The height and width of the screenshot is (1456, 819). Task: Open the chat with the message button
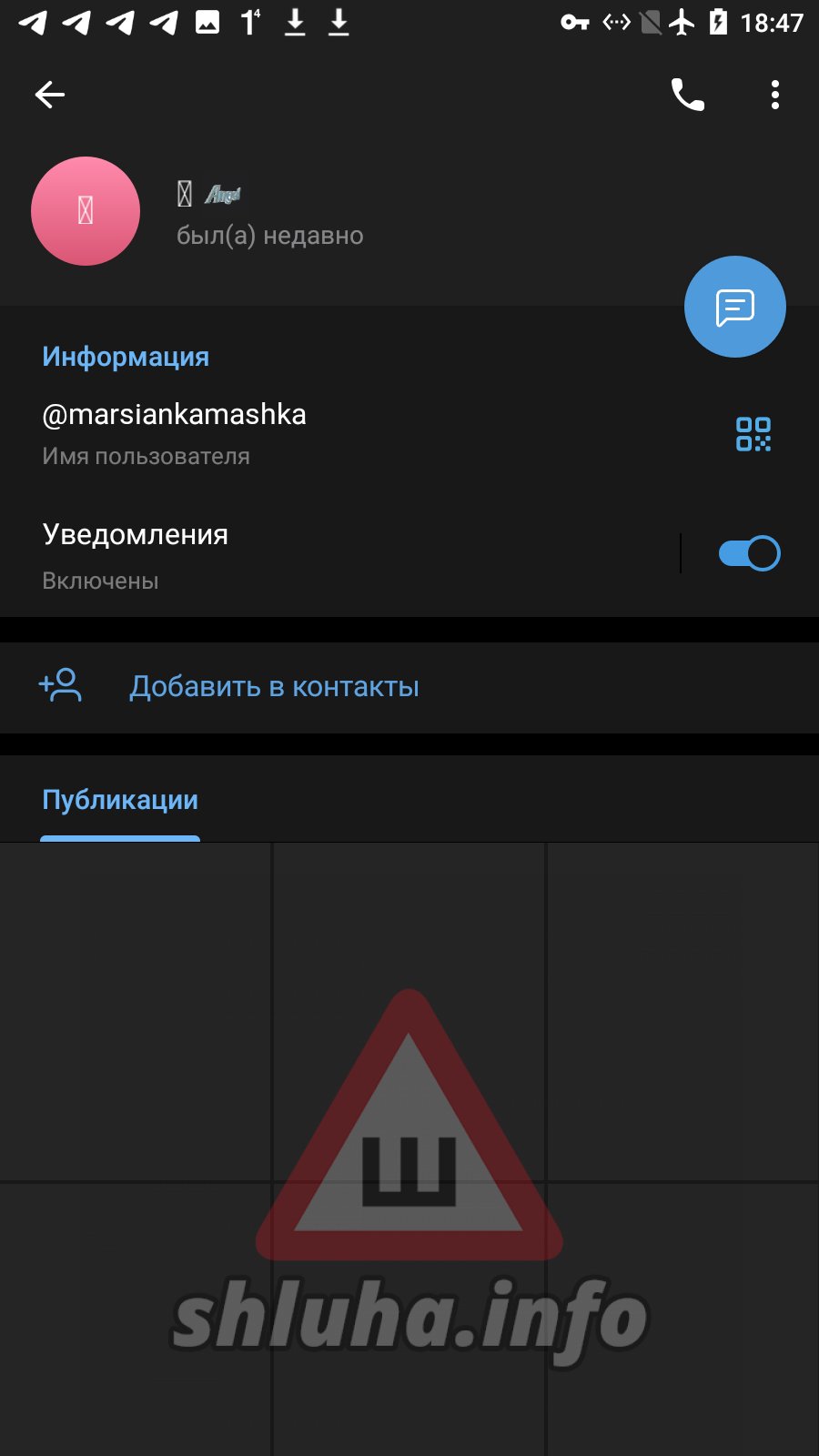[734, 308]
